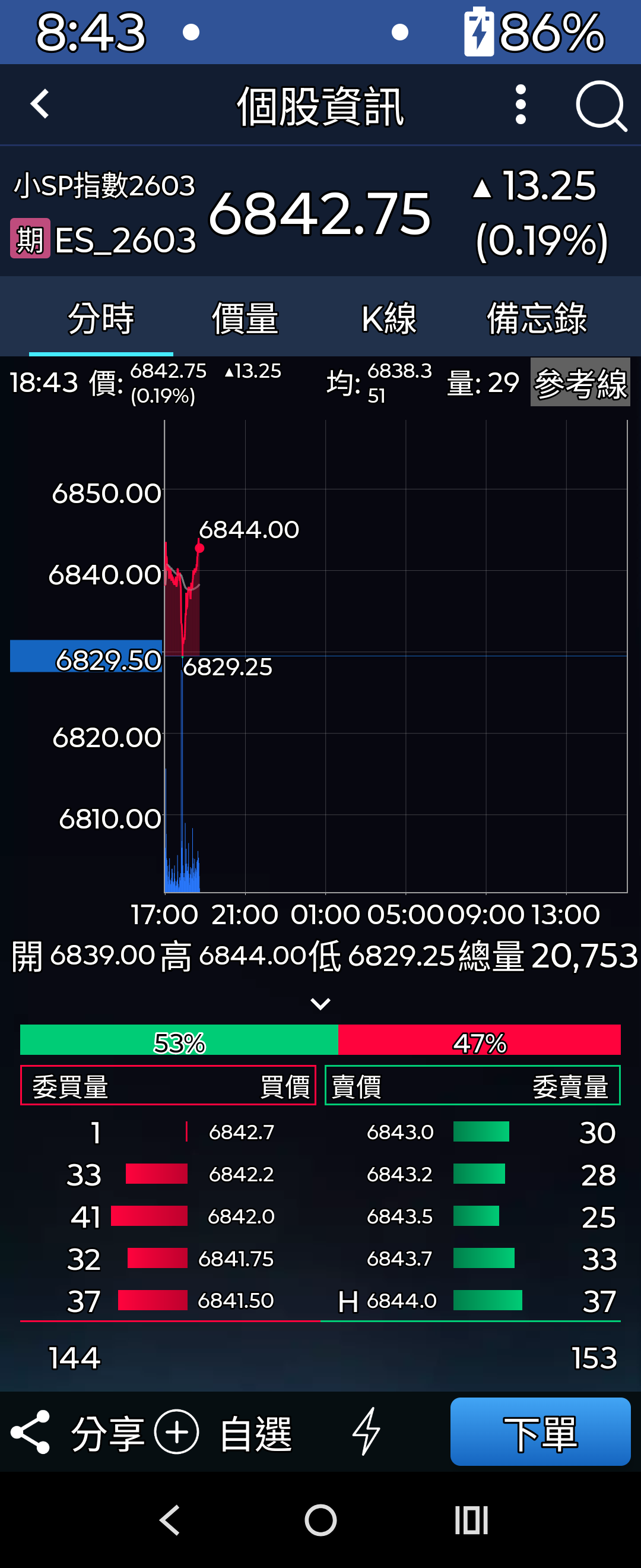
Task: Switch to the 價量 tab
Action: [246, 317]
